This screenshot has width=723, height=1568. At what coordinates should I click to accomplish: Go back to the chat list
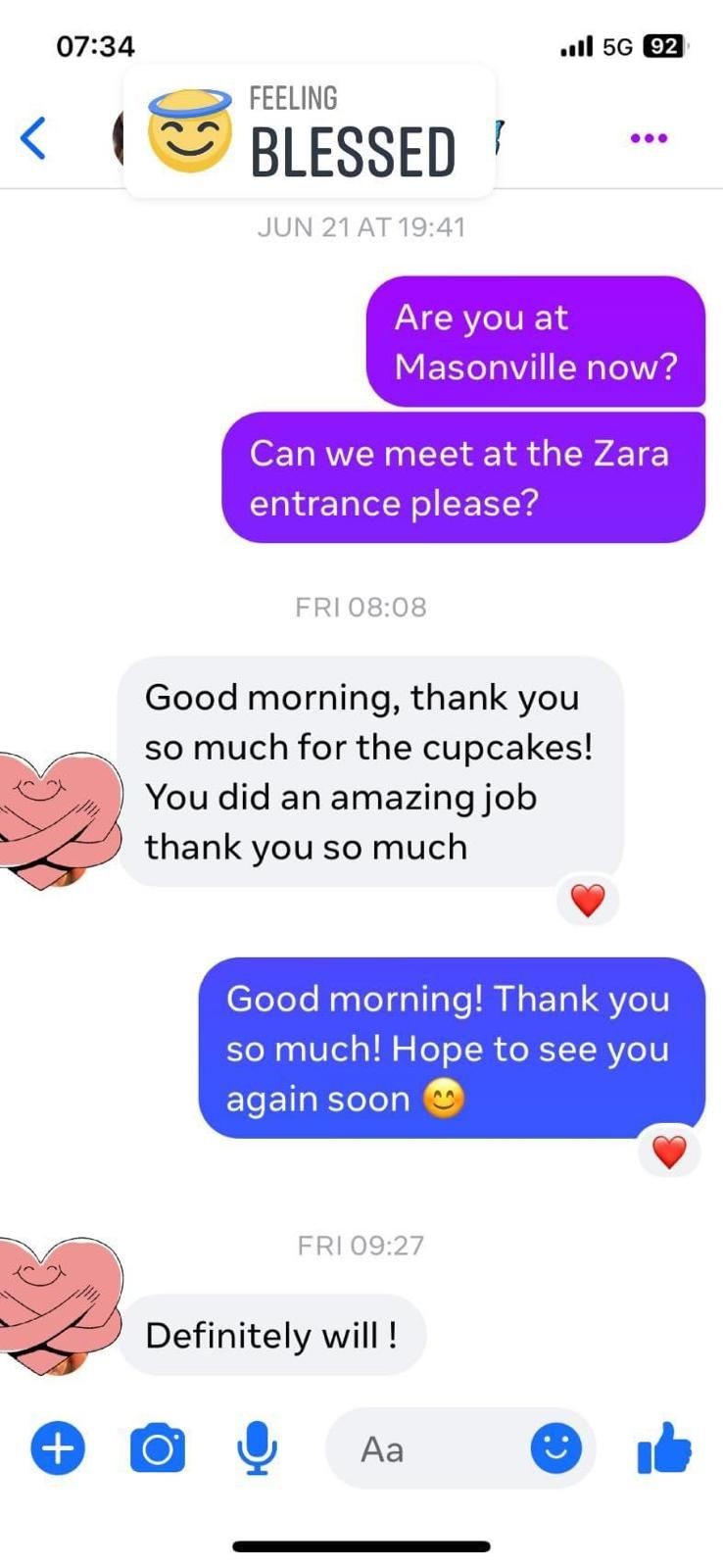(x=33, y=137)
